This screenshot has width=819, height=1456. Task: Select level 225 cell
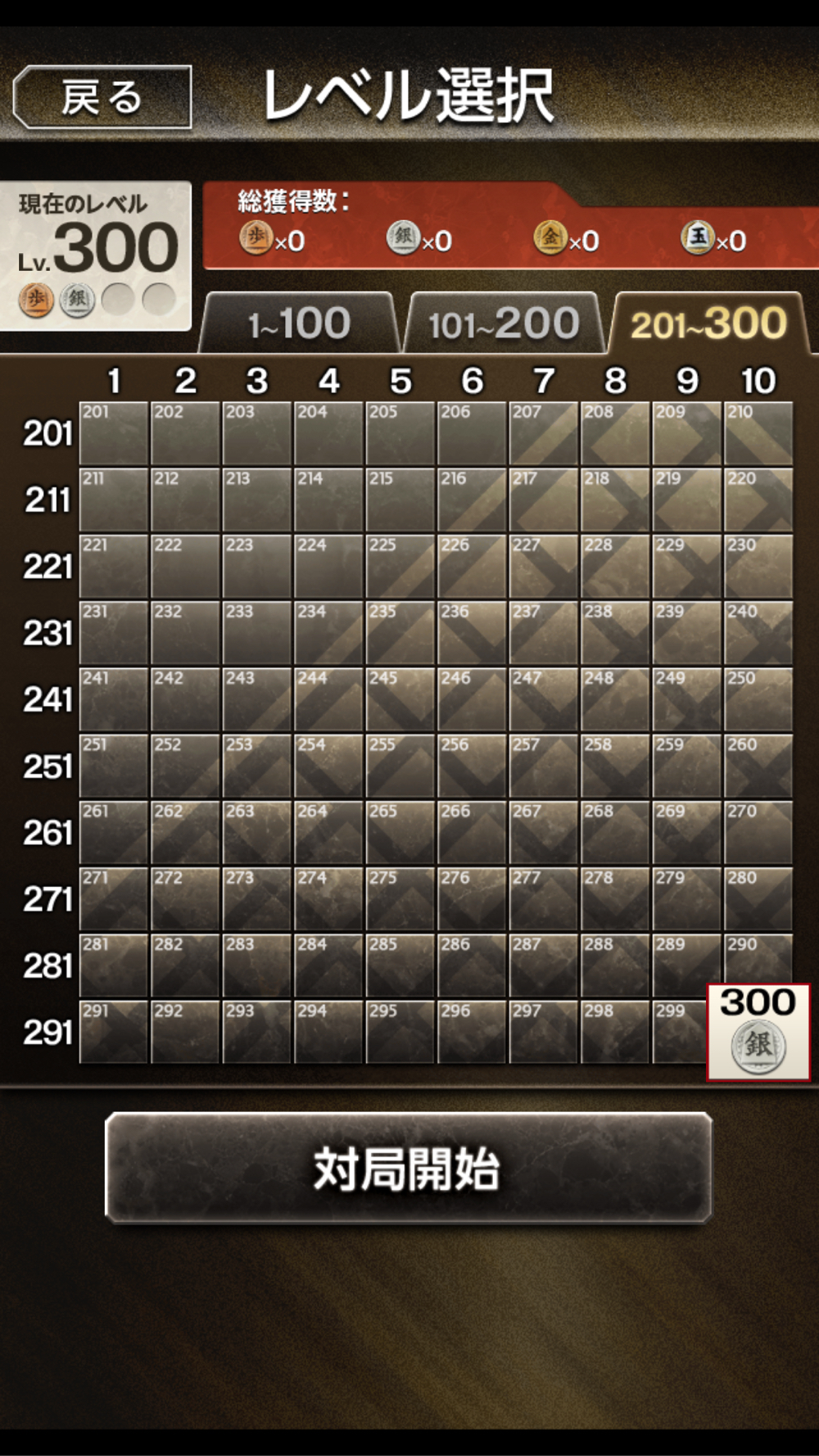click(x=400, y=567)
